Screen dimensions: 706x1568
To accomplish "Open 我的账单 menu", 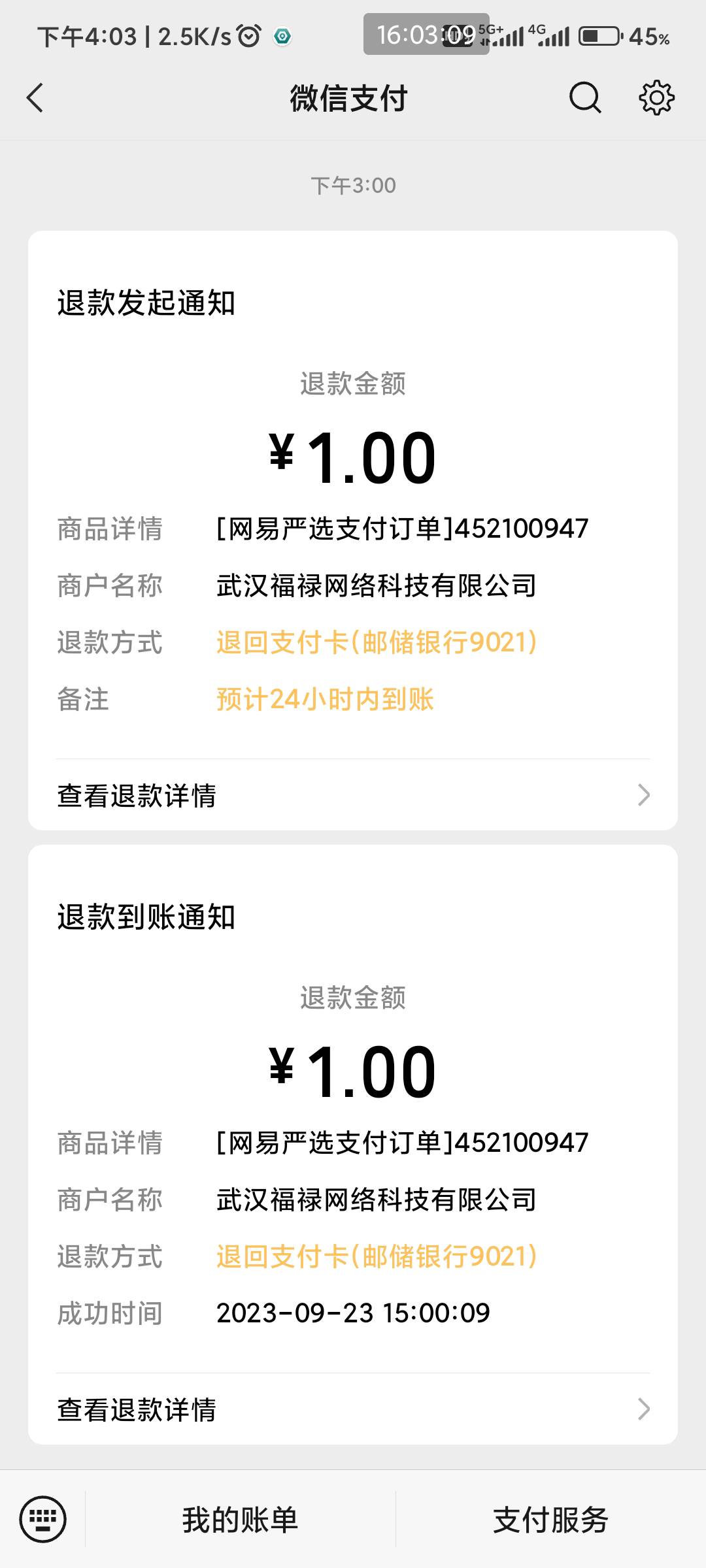I will click(240, 1520).
